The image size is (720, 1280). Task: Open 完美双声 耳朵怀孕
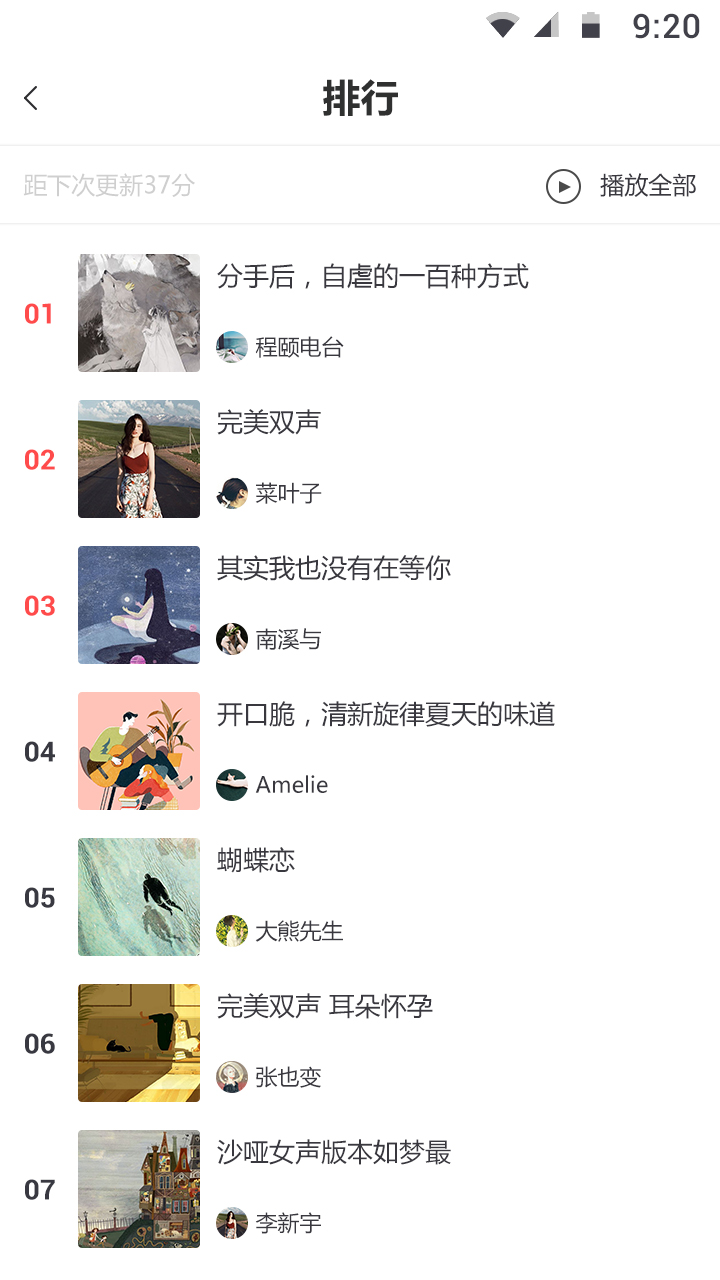point(325,1007)
